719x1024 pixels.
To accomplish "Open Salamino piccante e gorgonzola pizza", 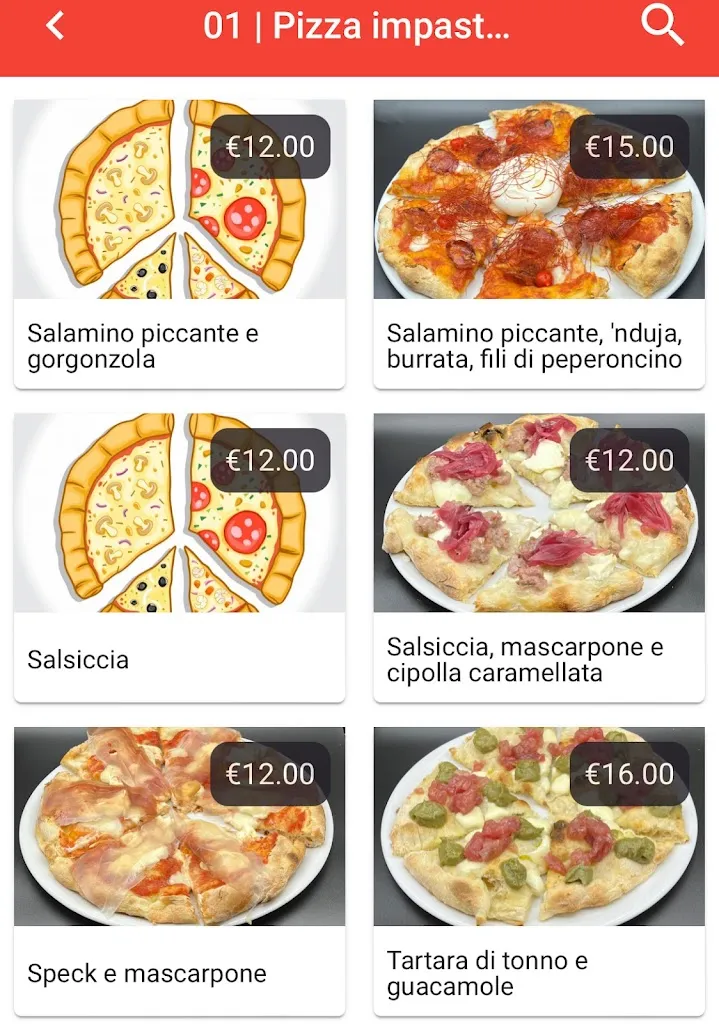I will coord(180,243).
